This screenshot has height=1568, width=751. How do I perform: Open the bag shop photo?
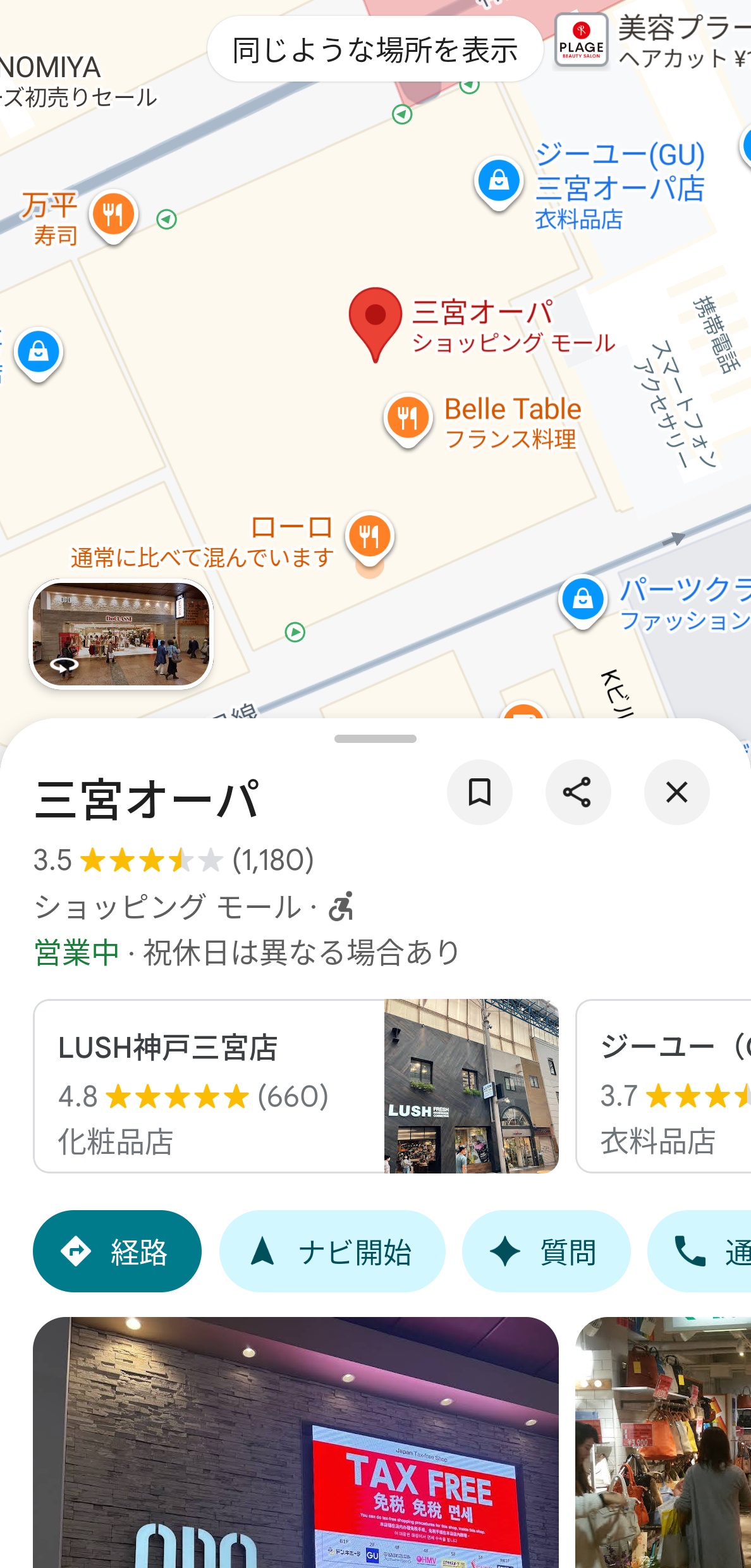pyautogui.click(x=664, y=1442)
